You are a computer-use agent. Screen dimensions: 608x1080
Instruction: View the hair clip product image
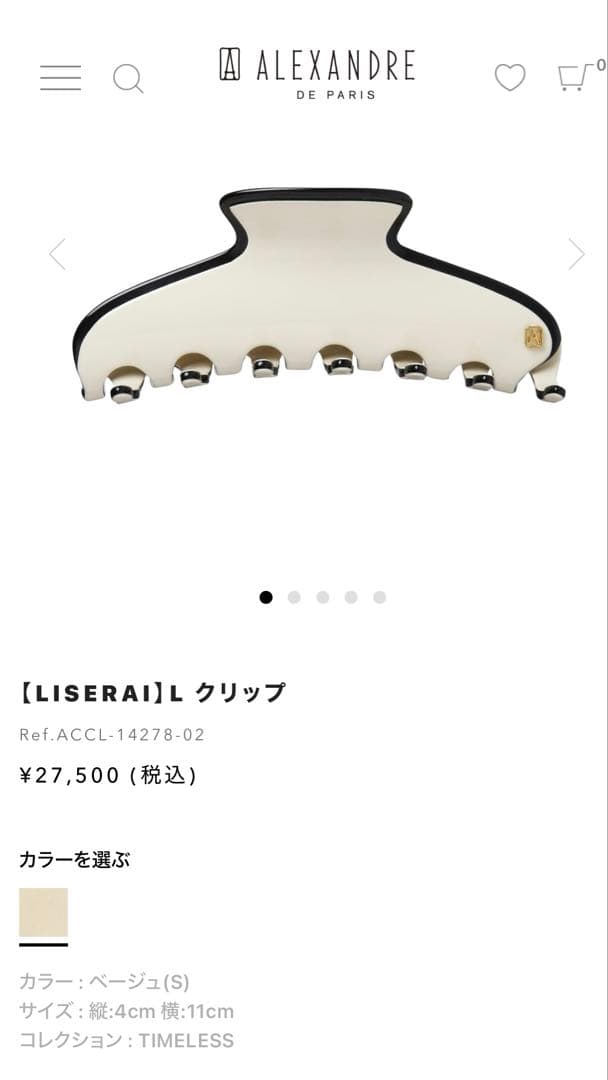(x=316, y=295)
